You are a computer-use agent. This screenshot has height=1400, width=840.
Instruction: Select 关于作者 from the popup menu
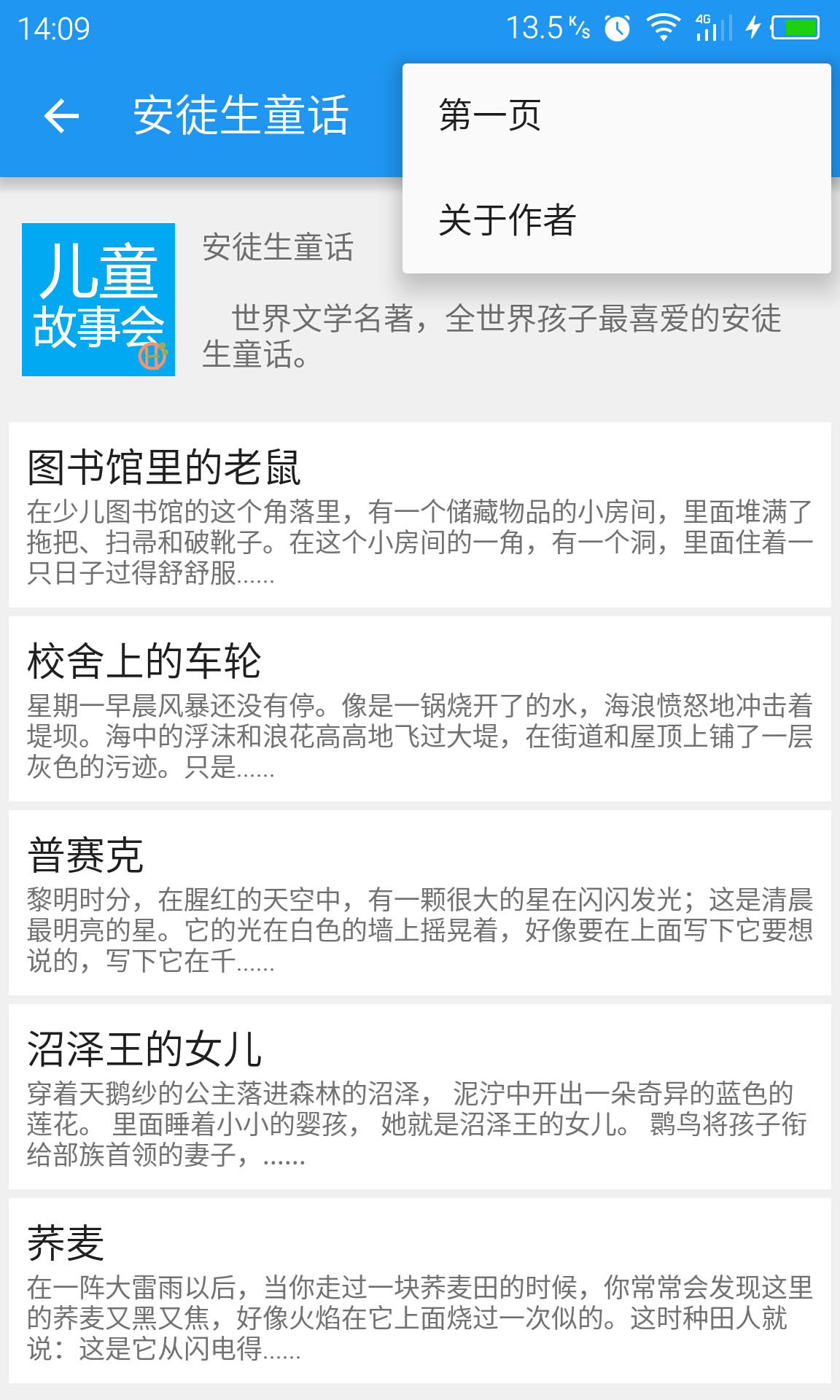click(507, 222)
